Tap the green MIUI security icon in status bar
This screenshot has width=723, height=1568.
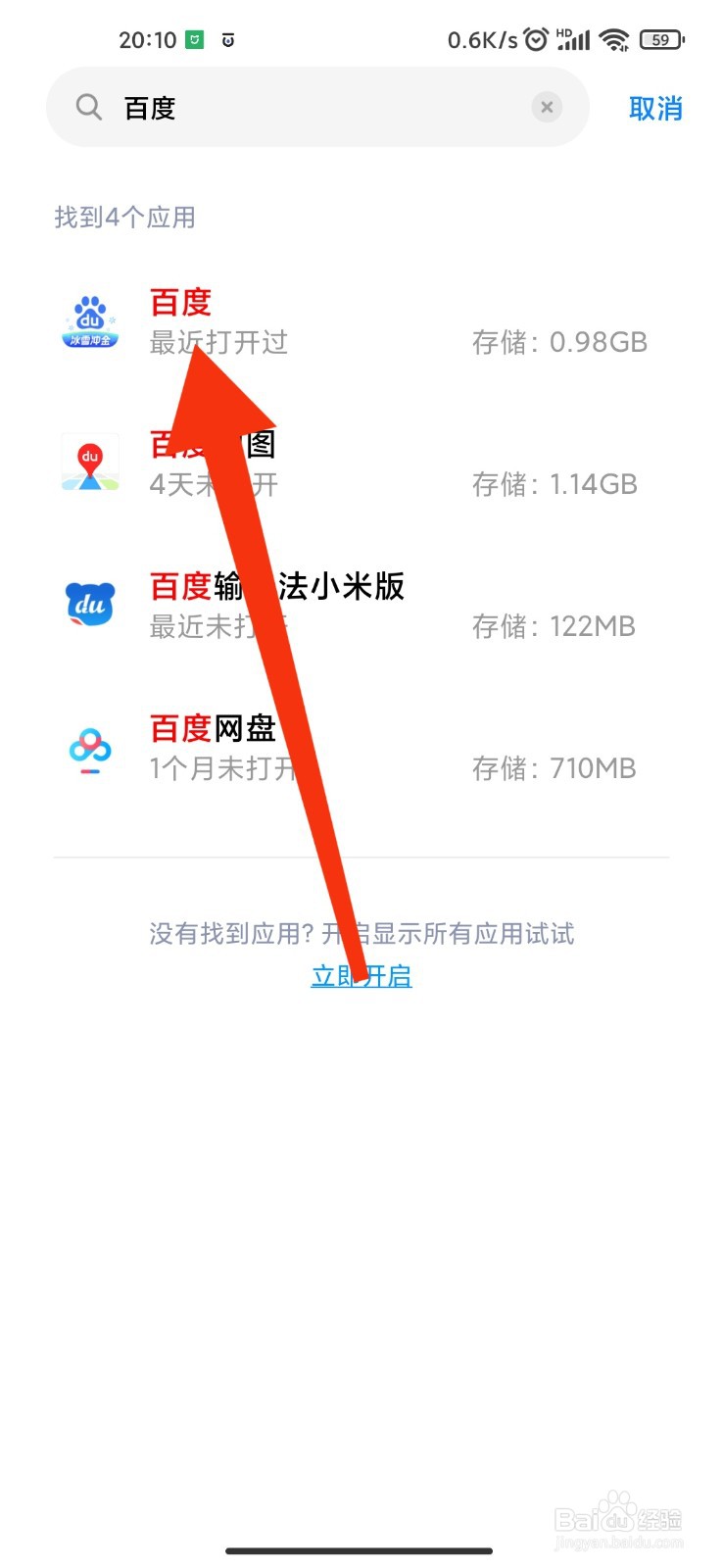tap(197, 38)
